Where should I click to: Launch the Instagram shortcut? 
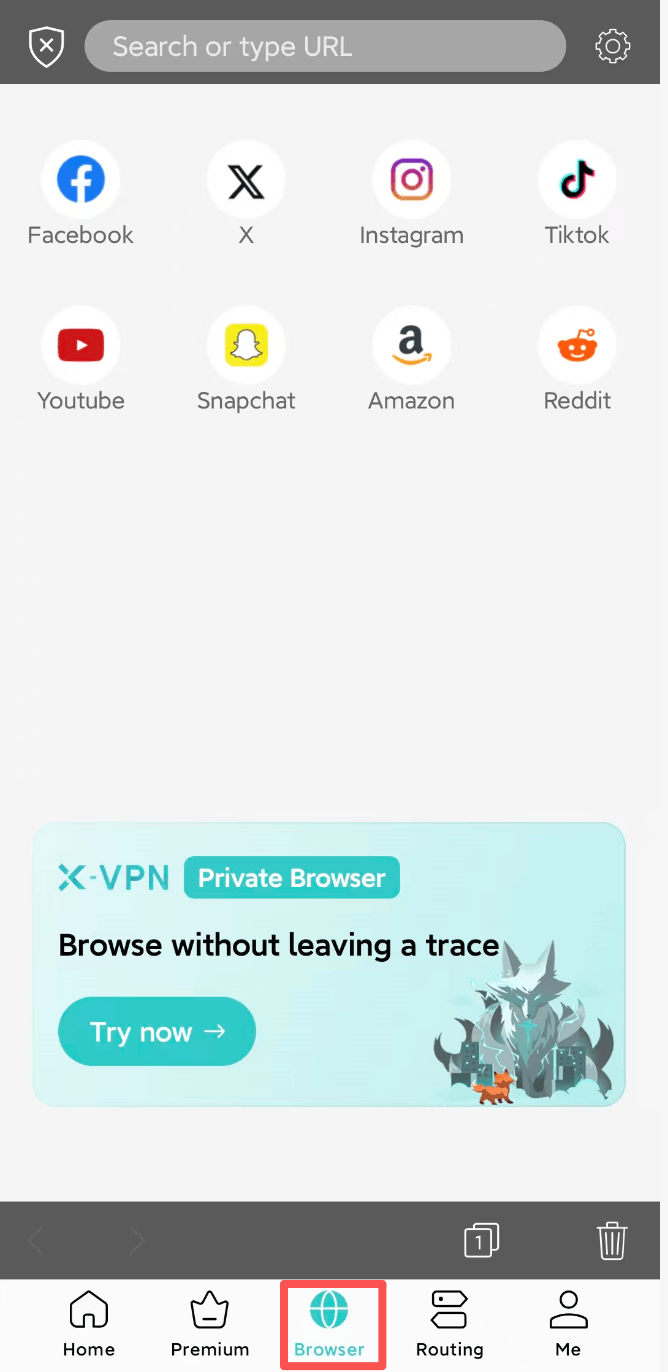coord(412,195)
